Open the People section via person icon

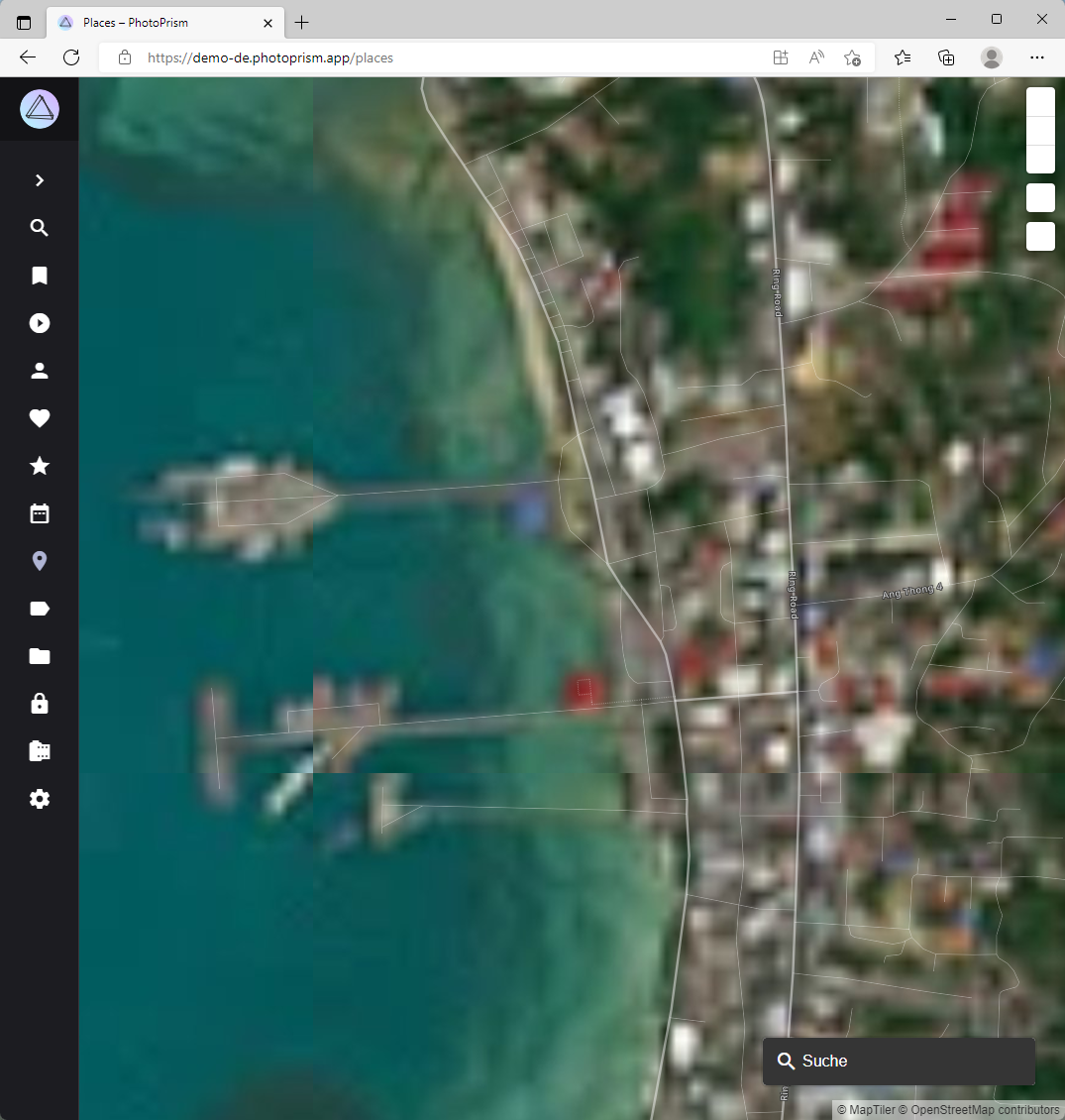(x=39, y=370)
